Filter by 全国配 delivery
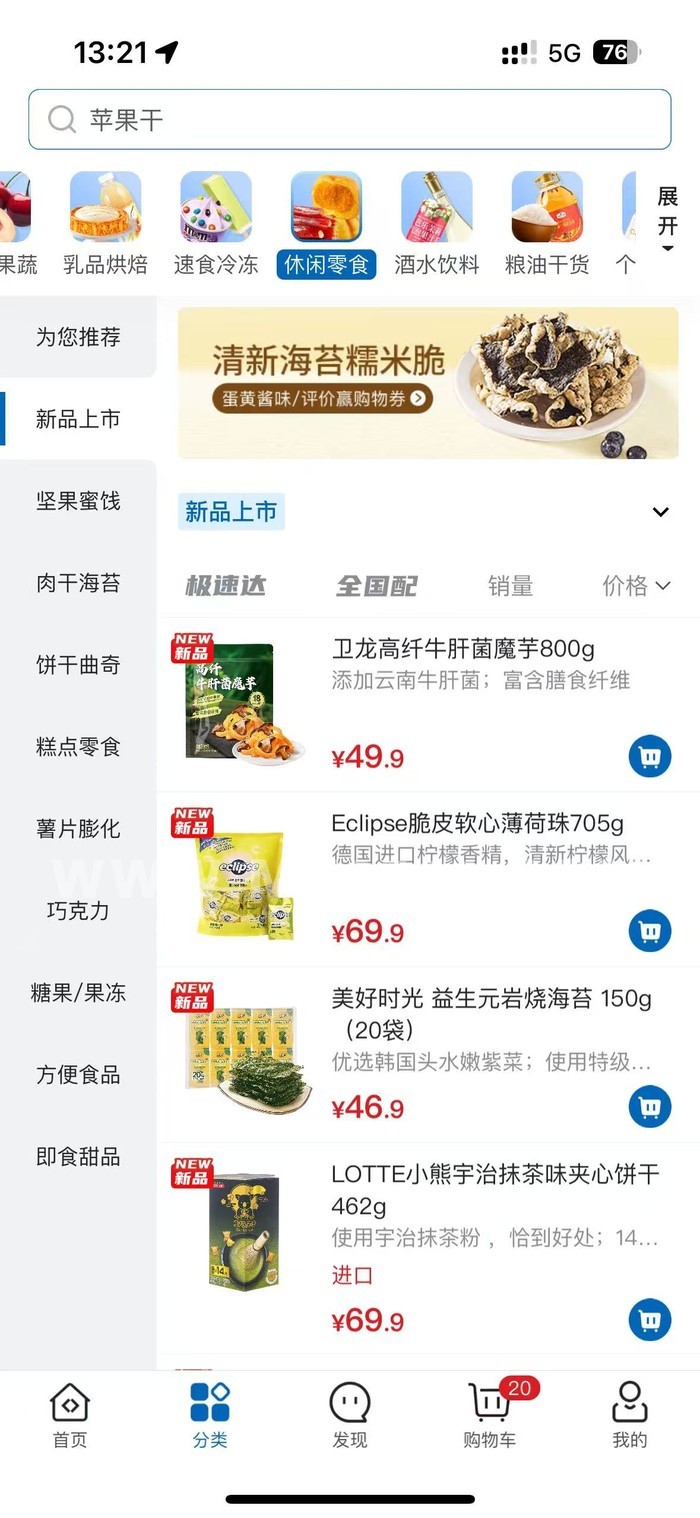 click(376, 586)
